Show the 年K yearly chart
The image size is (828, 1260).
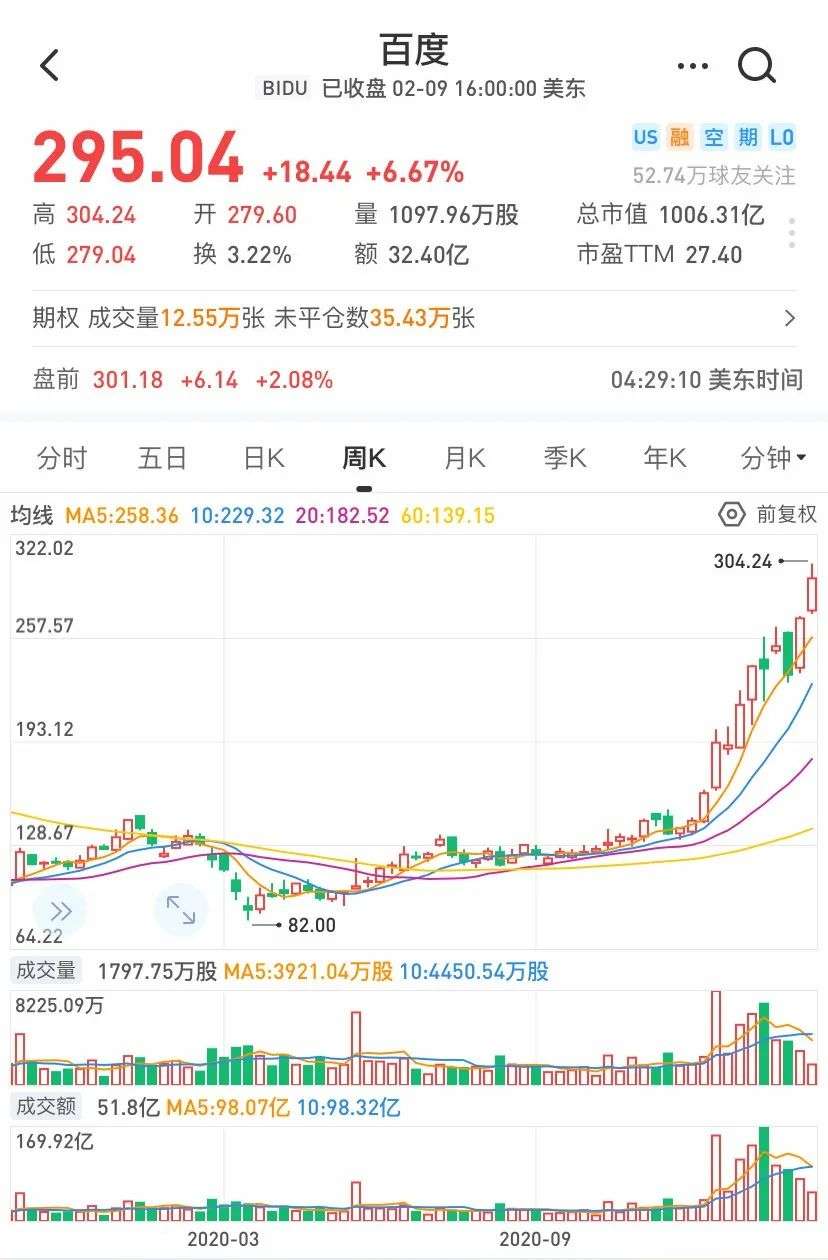665,458
